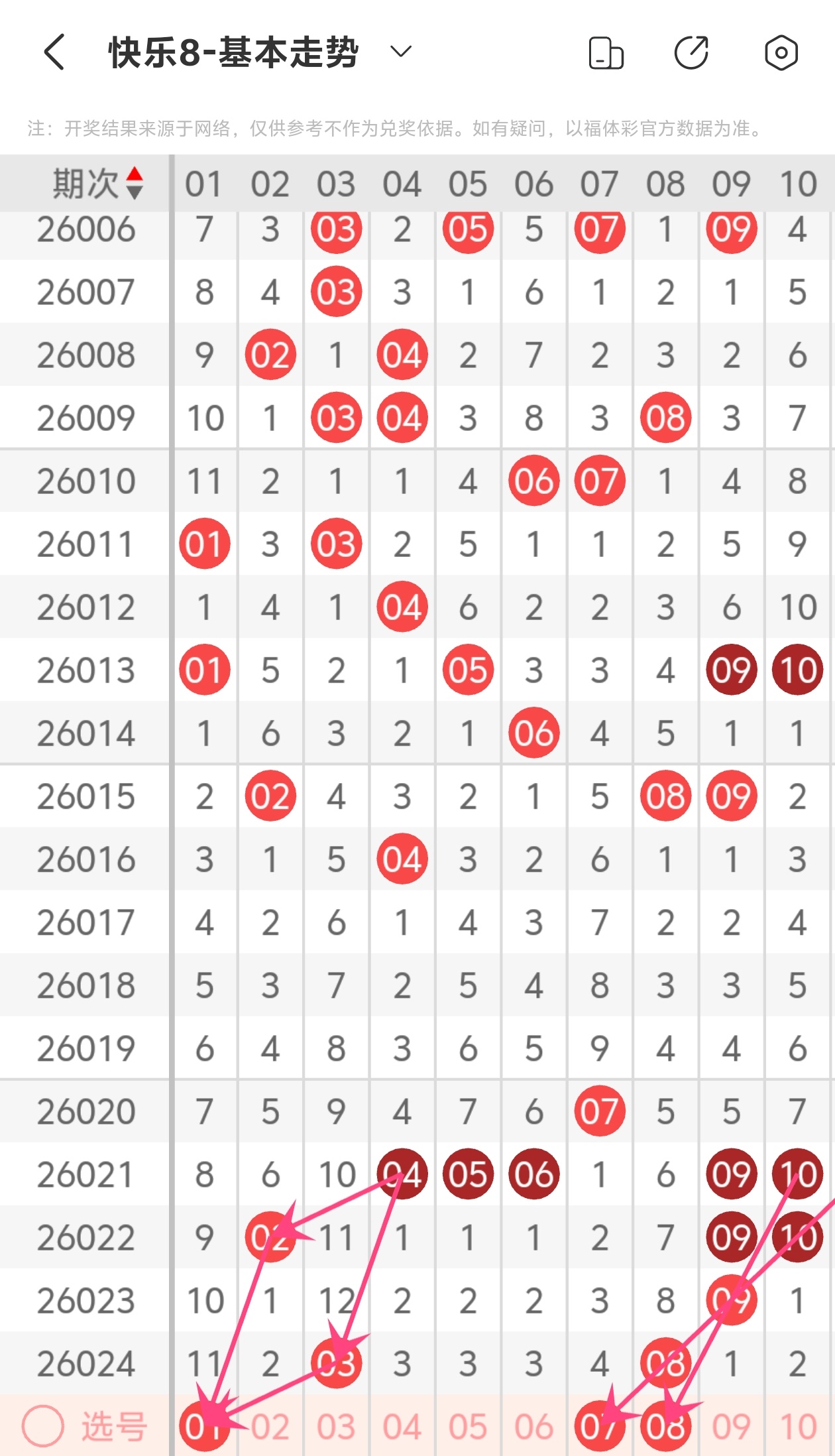
Task: Select number 10 in the pick row
Action: (797, 1427)
